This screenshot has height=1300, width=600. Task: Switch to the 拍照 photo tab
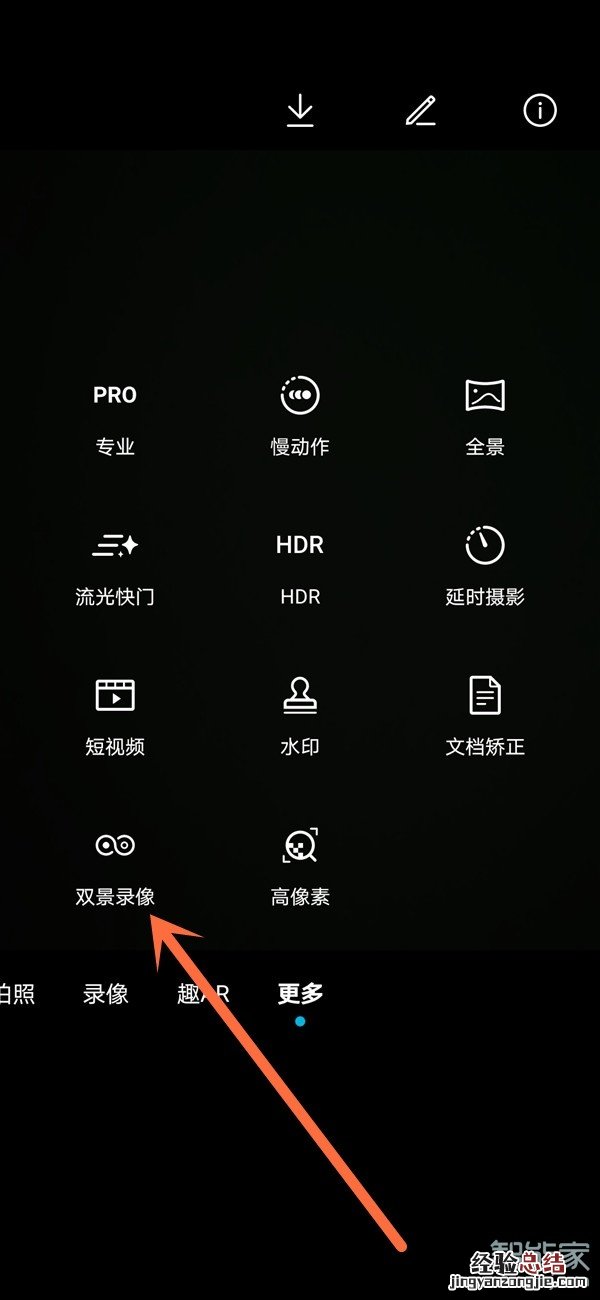[16, 994]
